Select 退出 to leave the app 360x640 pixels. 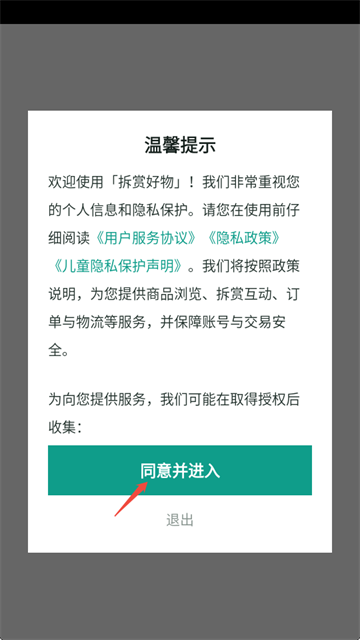[180, 520]
